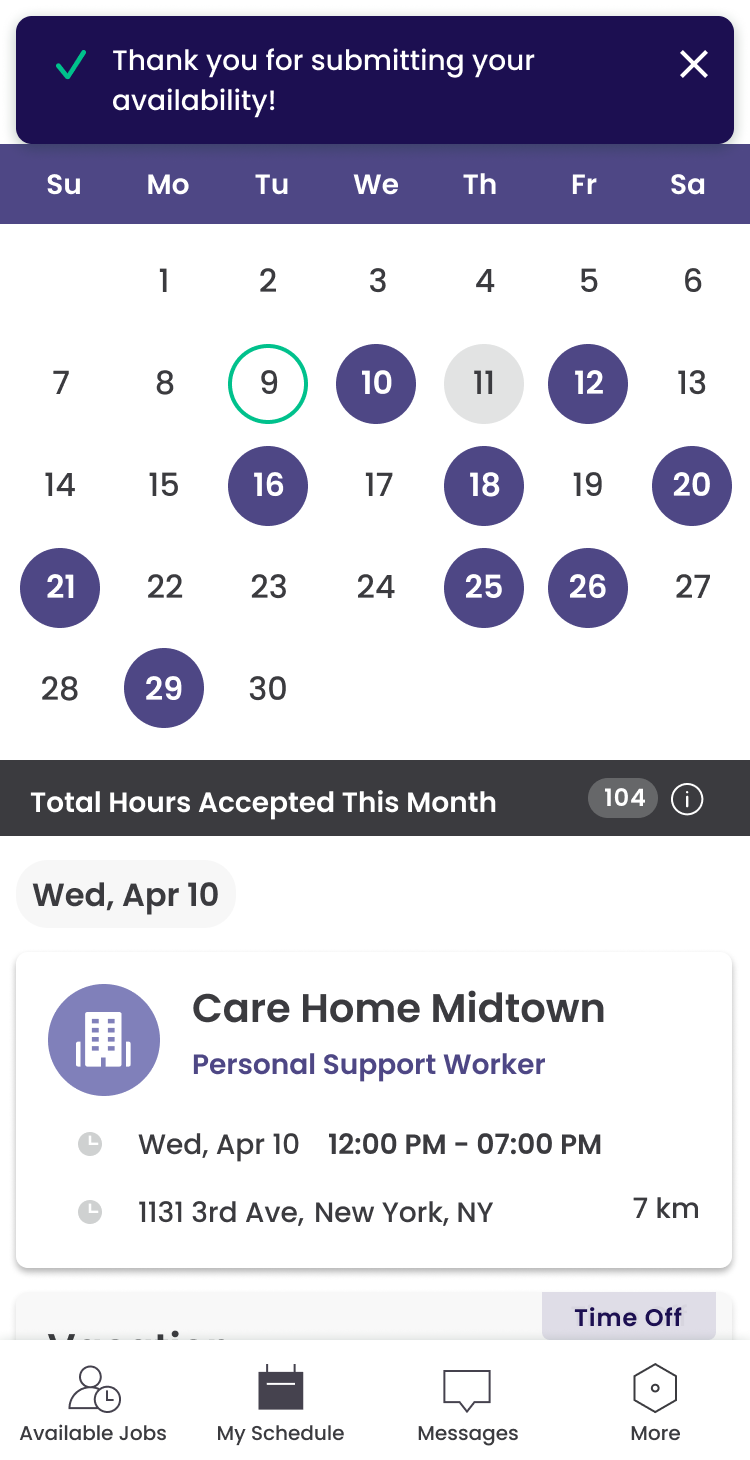The width and height of the screenshot is (750, 1460).
Task: Expand shift details for Wed, Apr 10 chip
Action: [x=125, y=893]
